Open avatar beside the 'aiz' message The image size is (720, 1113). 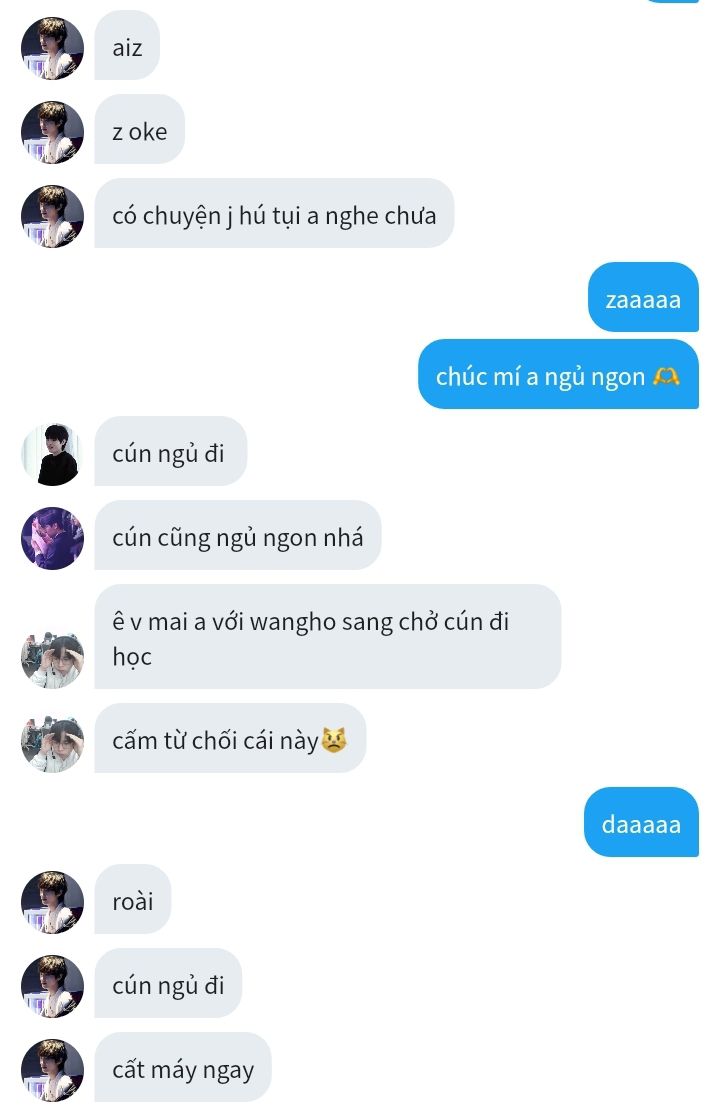click(52, 47)
